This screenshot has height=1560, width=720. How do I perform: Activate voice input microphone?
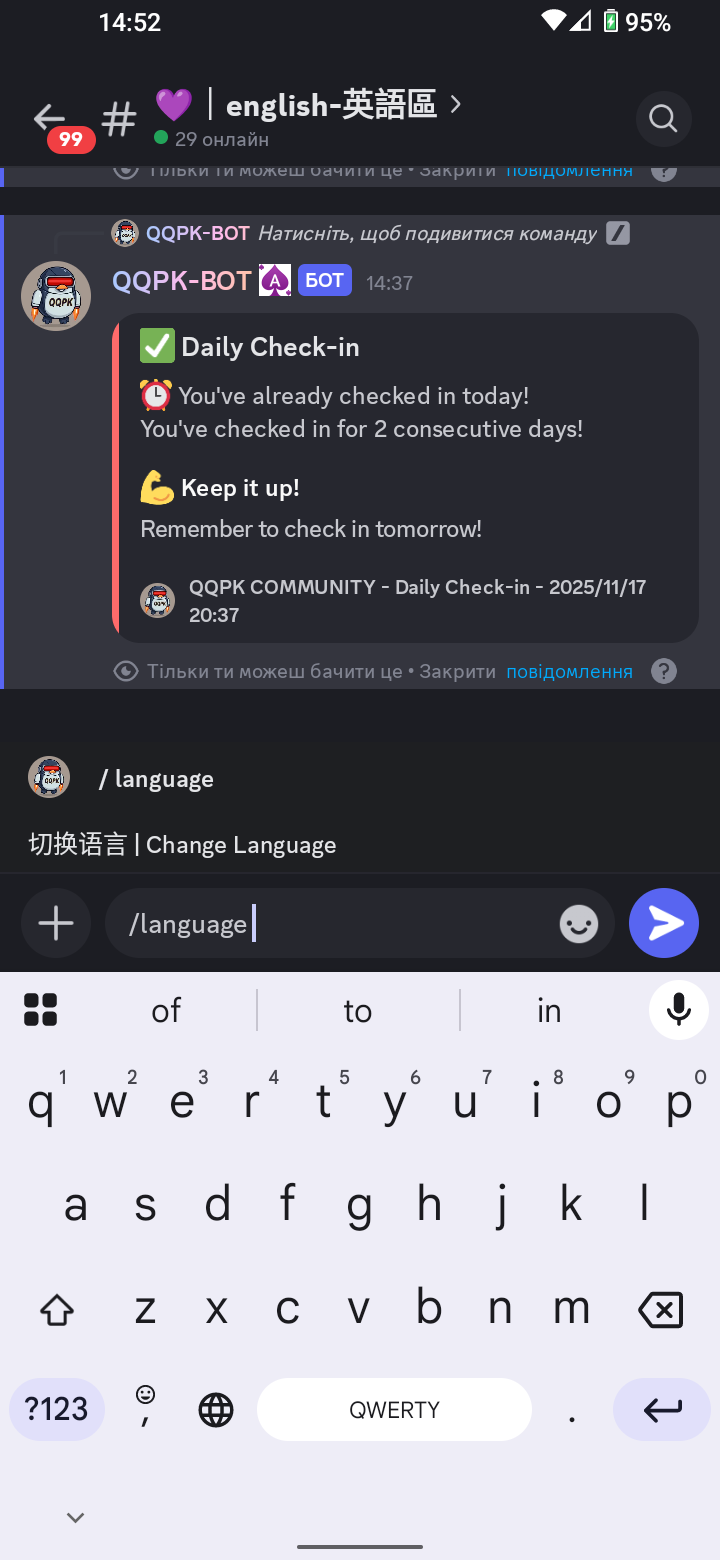point(679,1010)
